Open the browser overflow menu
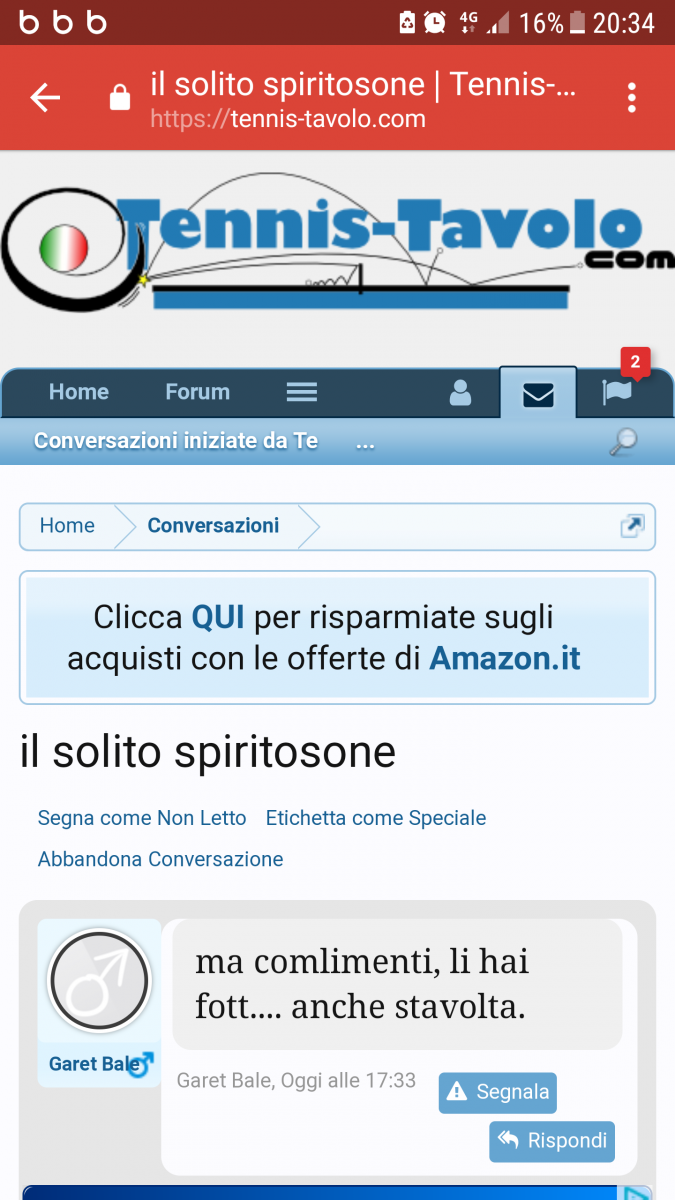Screen dimensions: 675x1200 (x=631, y=98)
